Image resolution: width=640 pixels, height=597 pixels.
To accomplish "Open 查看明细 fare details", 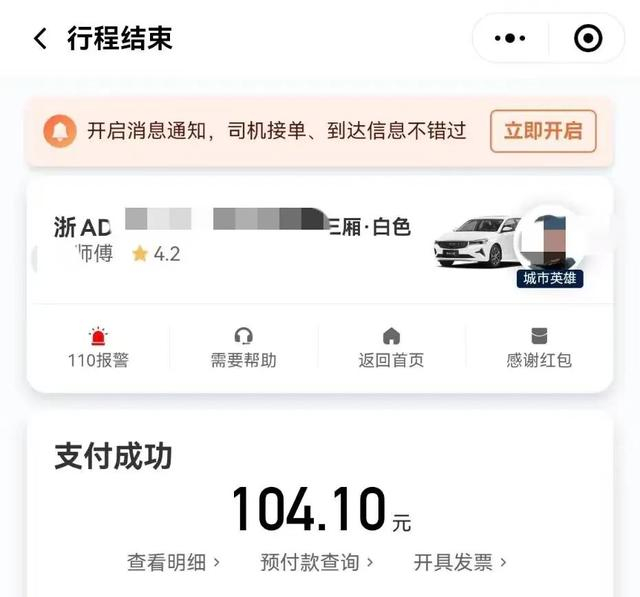I will point(173,562).
